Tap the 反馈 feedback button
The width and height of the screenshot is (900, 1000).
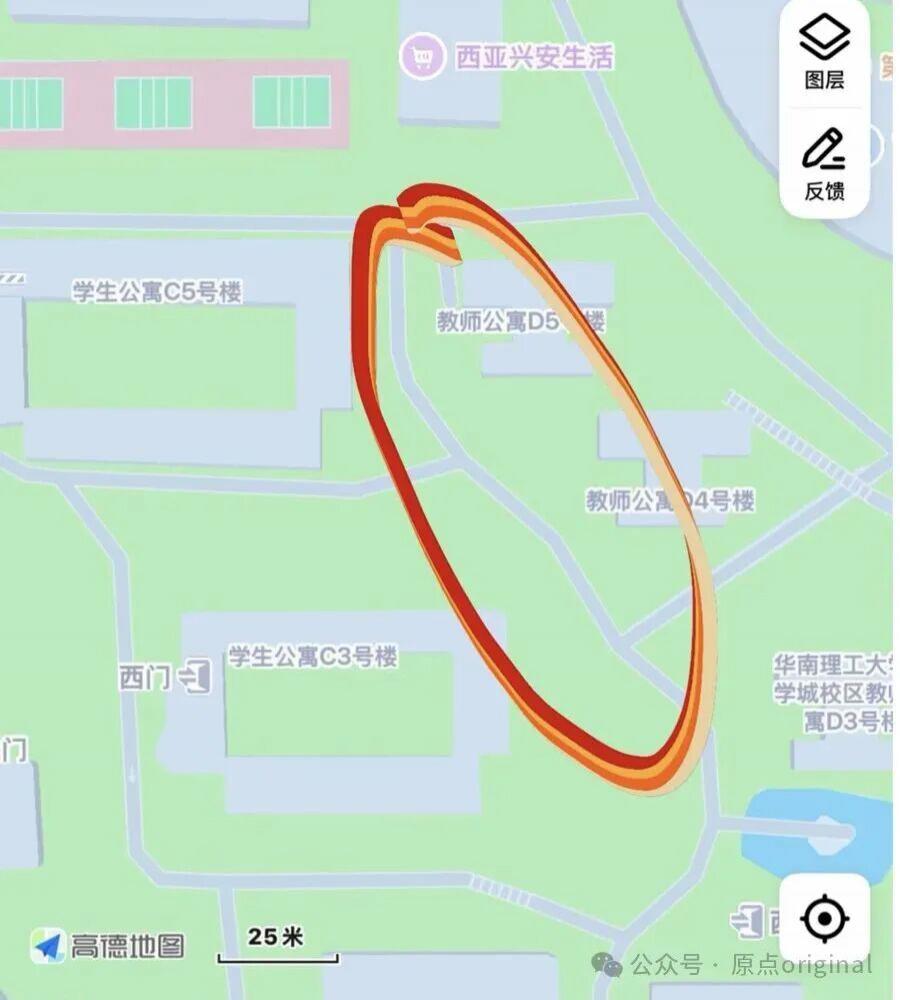click(825, 163)
